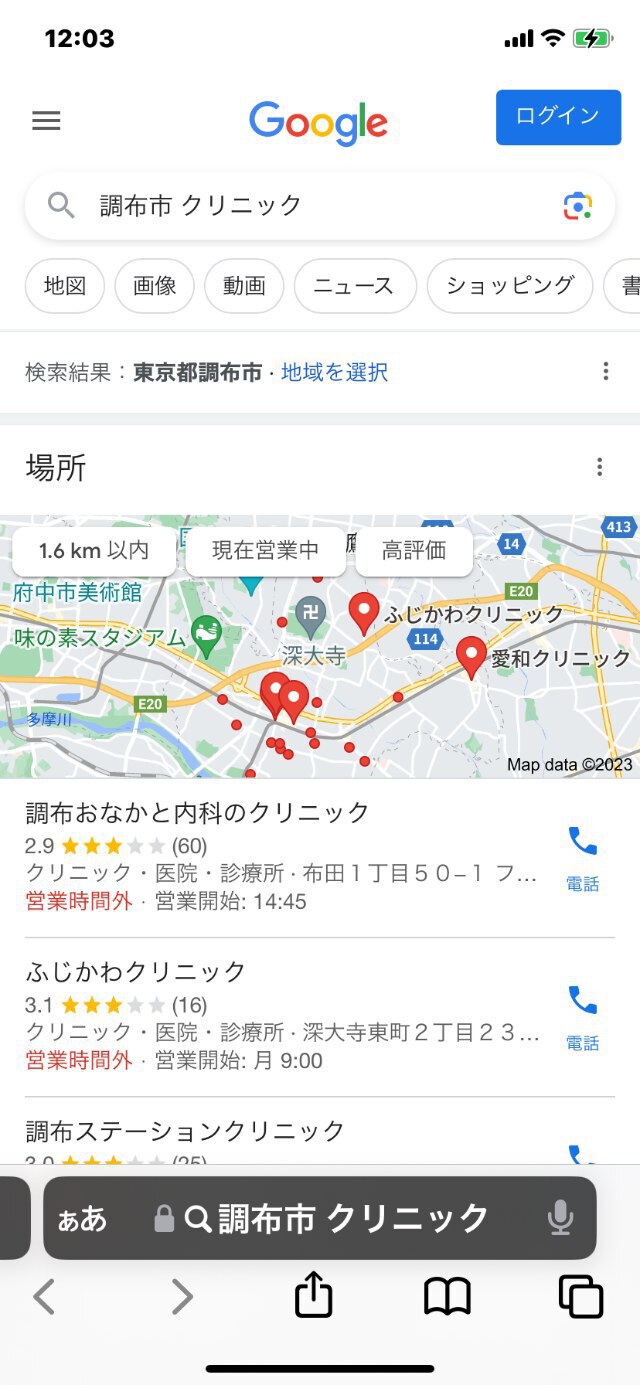Apply the 1.6 km 以内 distance filter
The height and width of the screenshot is (1385, 640).
[94, 551]
